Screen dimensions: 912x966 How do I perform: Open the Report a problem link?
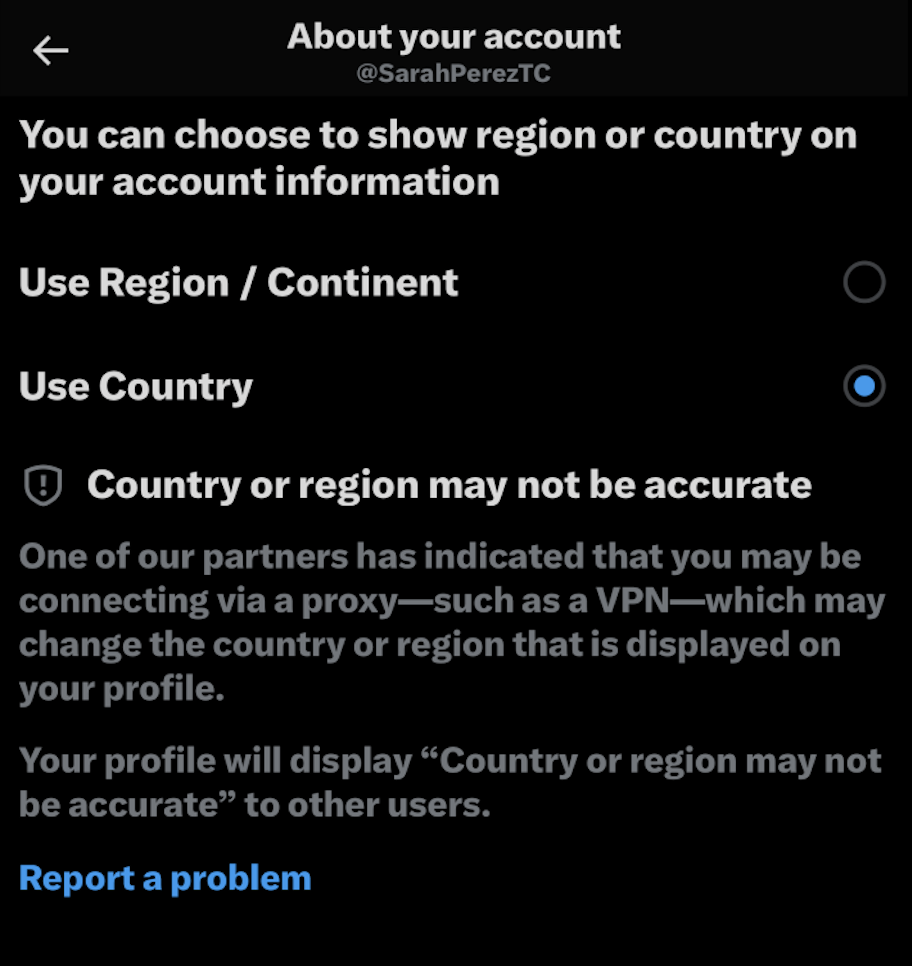pyautogui.click(x=165, y=878)
